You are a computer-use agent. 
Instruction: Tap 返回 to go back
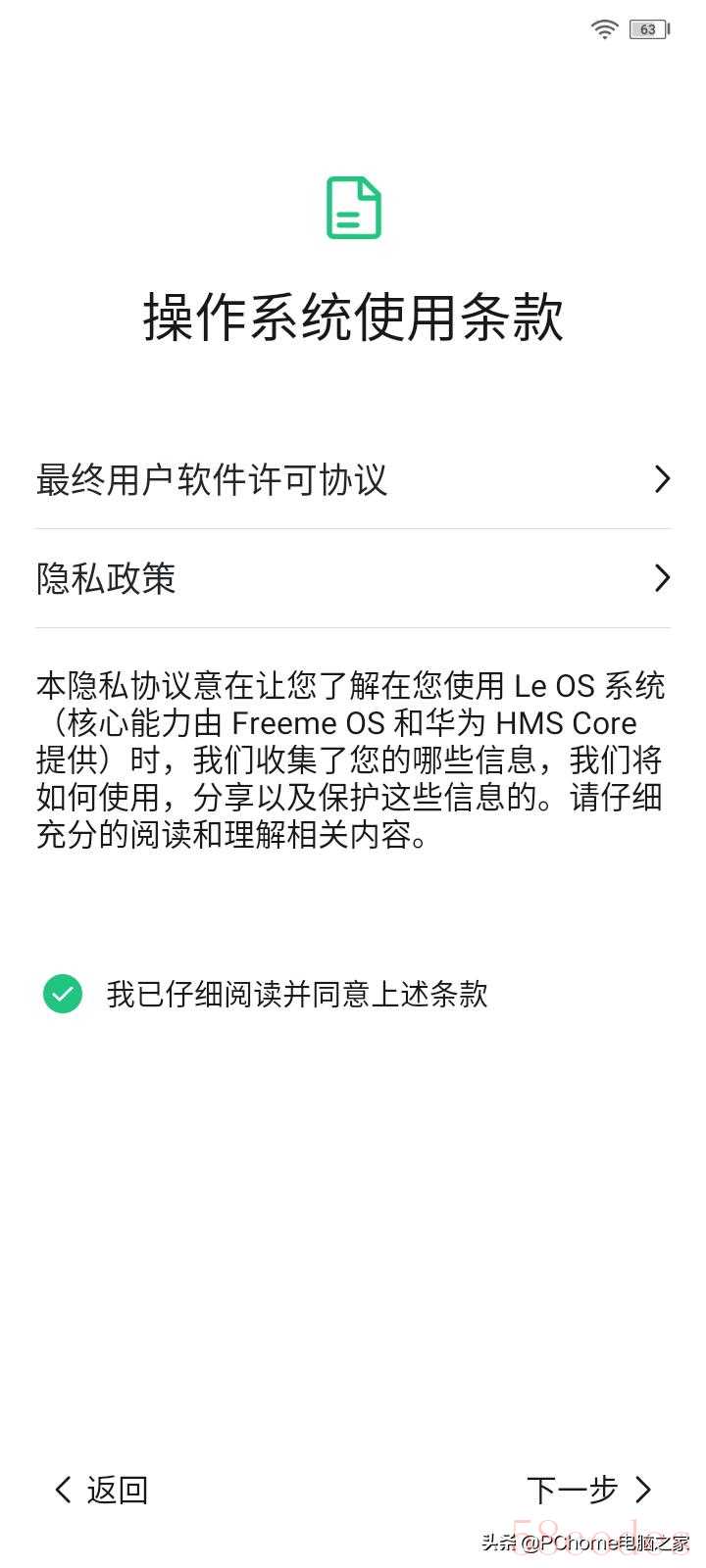click(x=101, y=1490)
